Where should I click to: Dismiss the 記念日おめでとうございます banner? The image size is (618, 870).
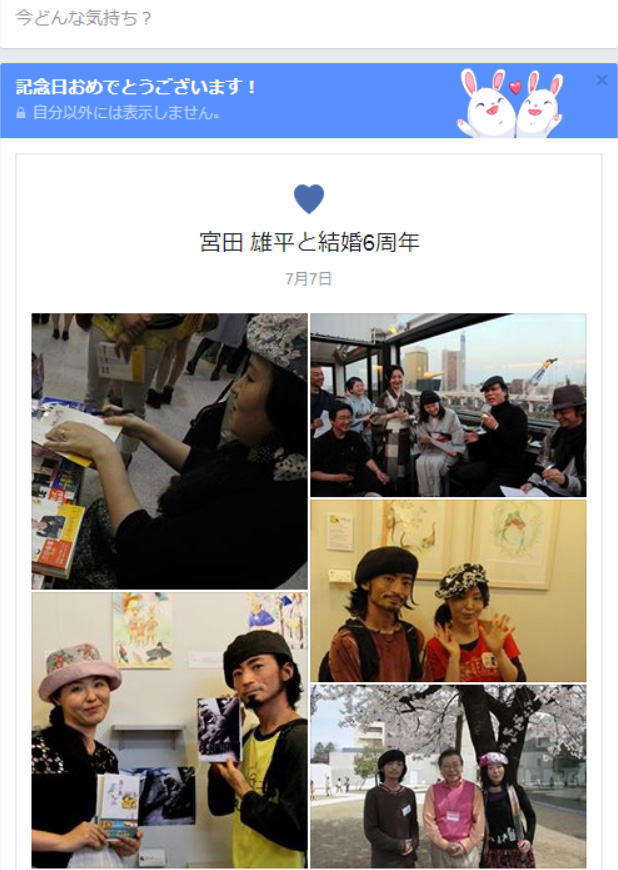[x=601, y=81]
